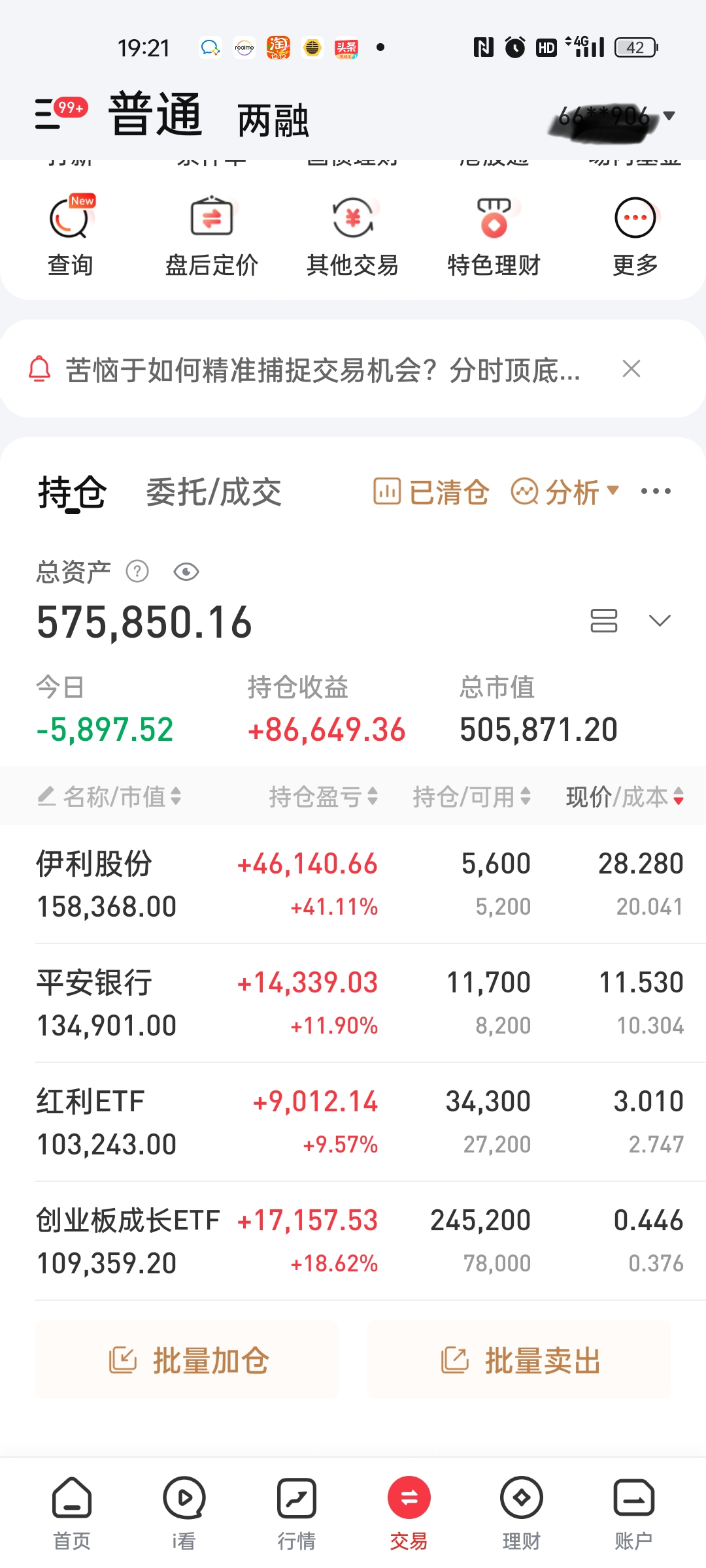Switch to the 委托/成交 tab
Image resolution: width=706 pixels, height=1568 pixels.
(213, 492)
